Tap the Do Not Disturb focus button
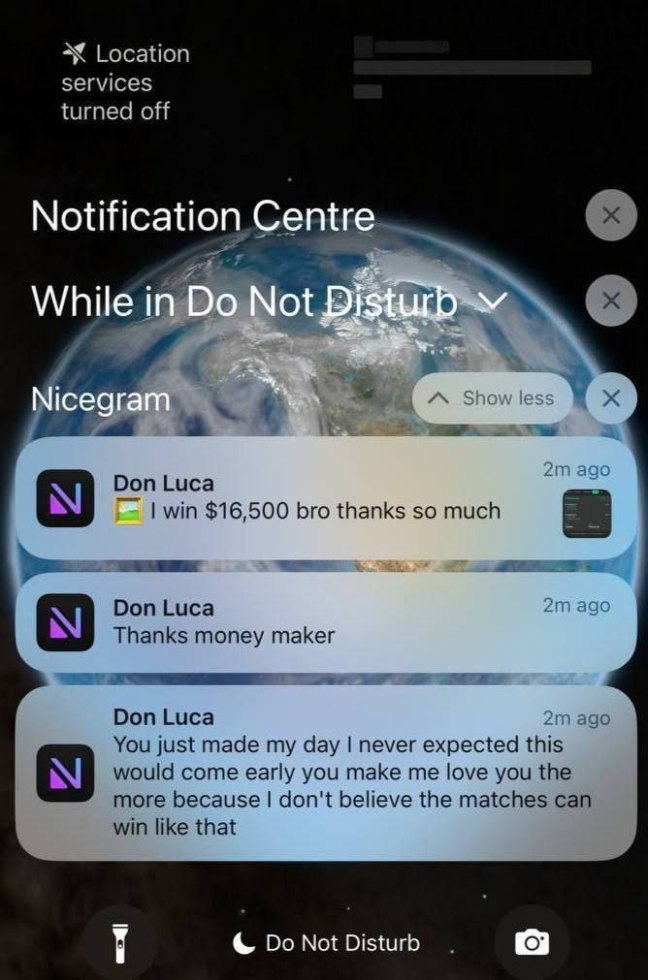The height and width of the screenshot is (980, 648). (326, 942)
